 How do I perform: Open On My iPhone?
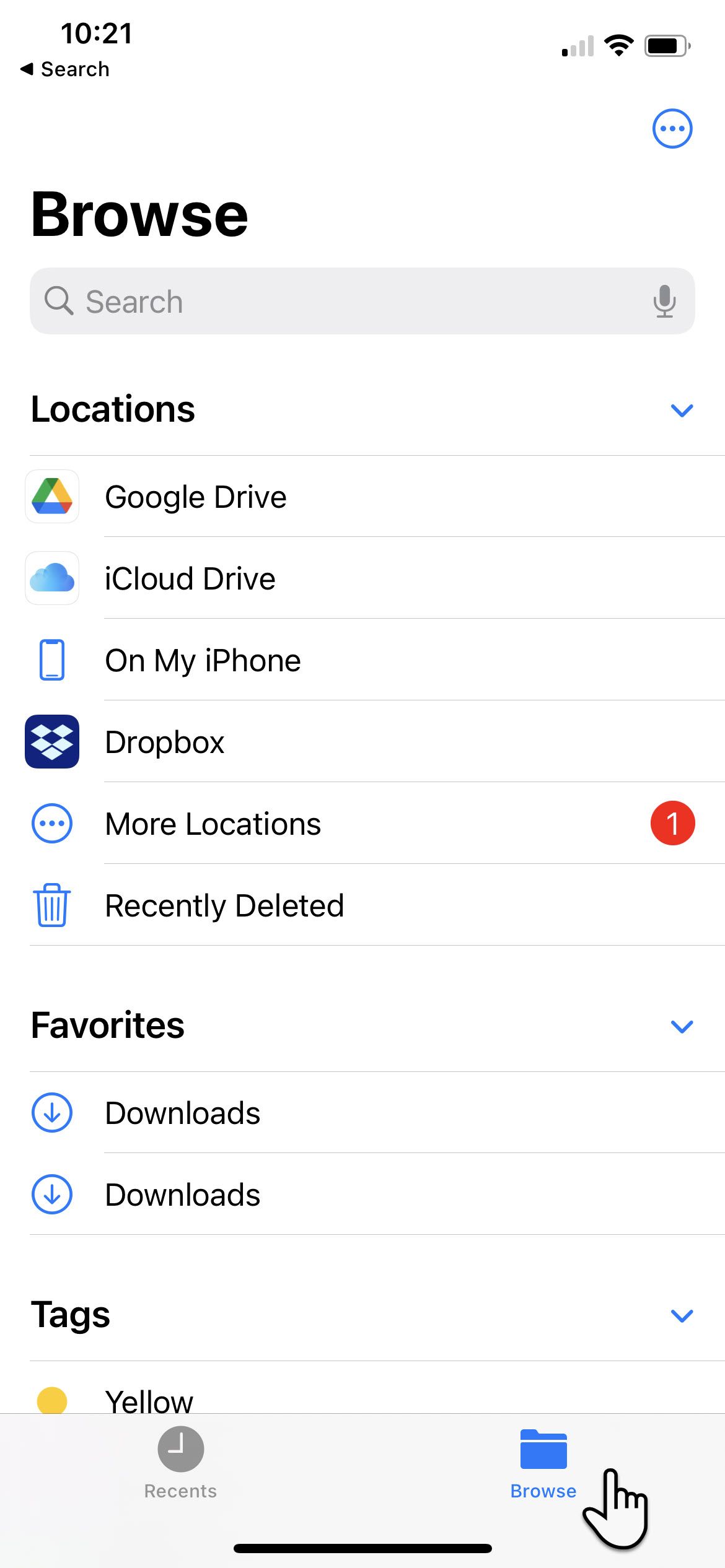[374, 660]
